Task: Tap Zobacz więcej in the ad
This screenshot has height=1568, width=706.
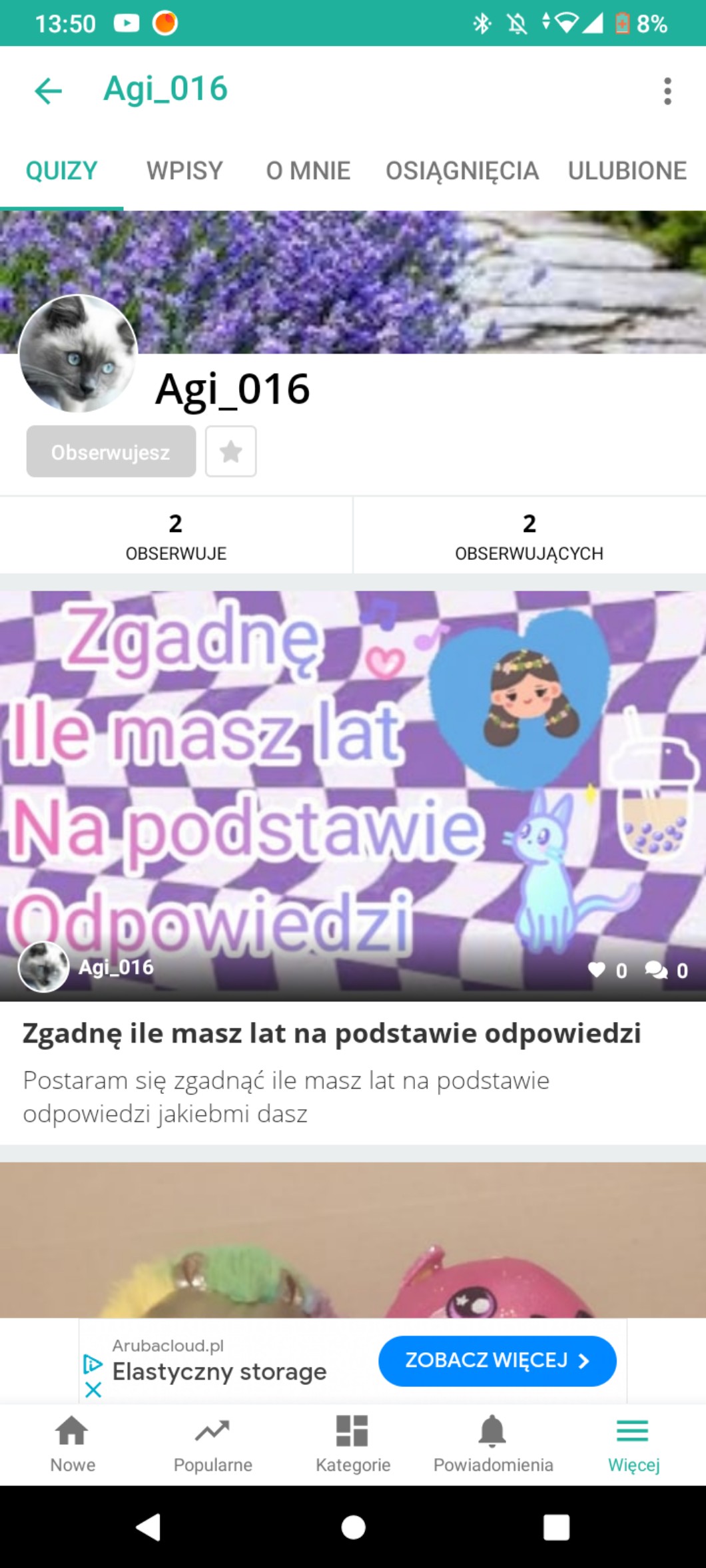Action: (497, 1360)
